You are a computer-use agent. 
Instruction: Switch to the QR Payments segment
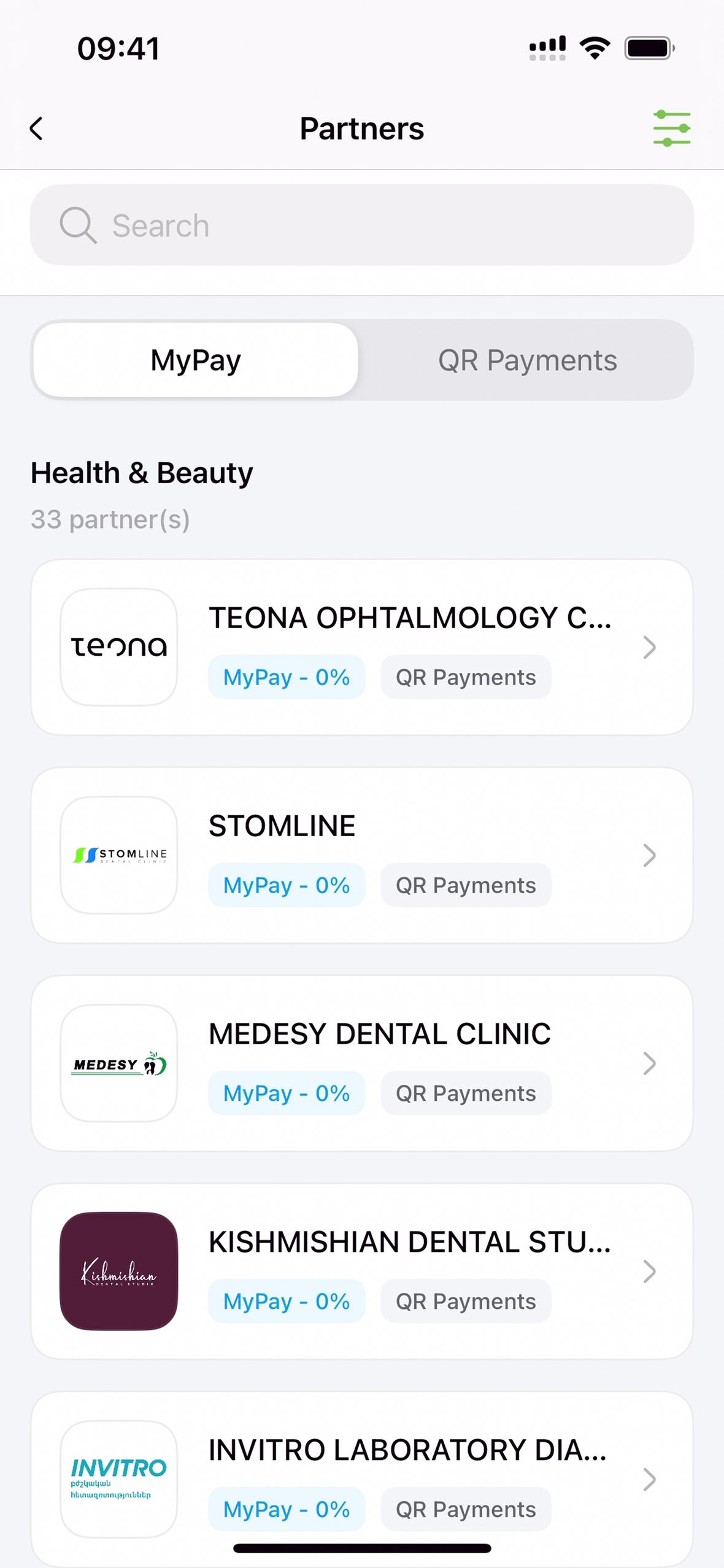(x=527, y=360)
